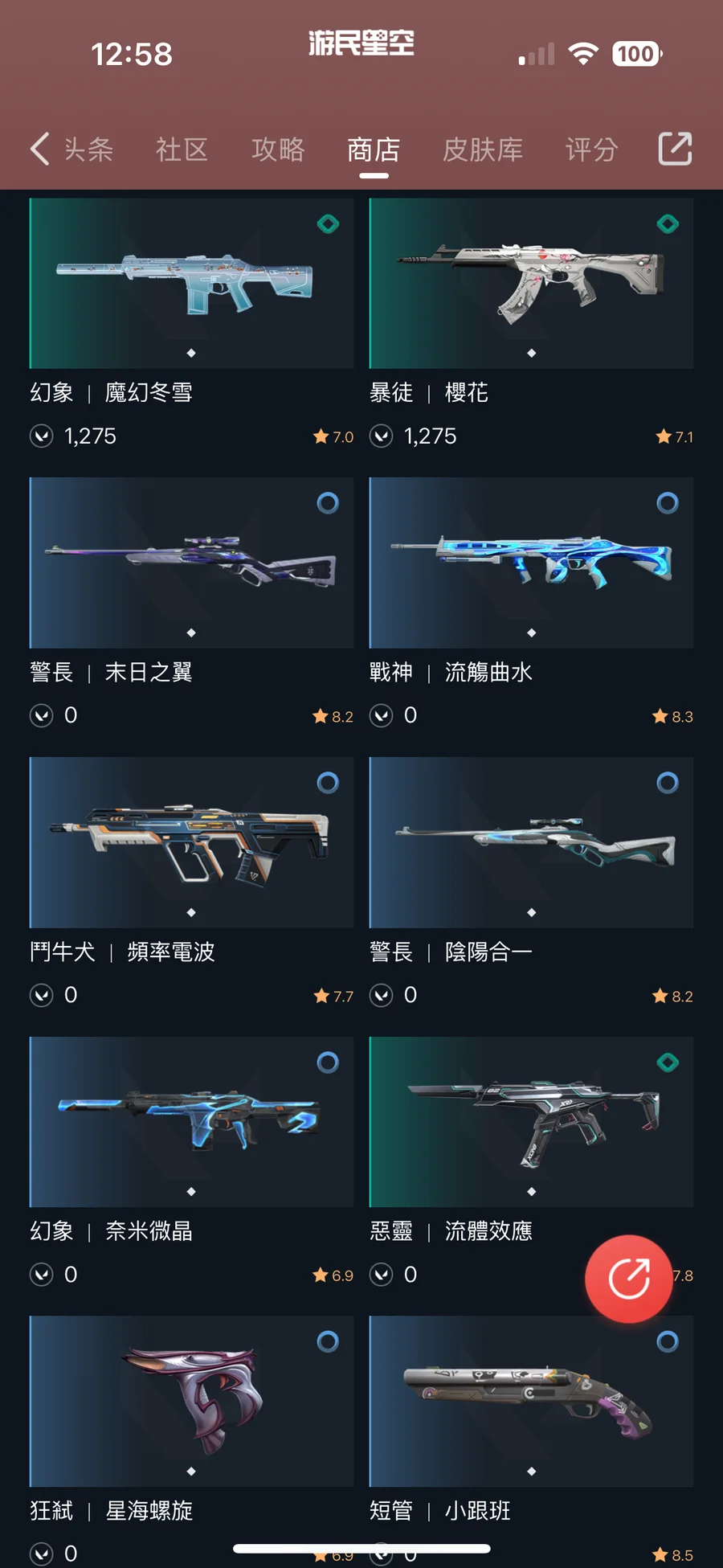Open the 惡靈 流體效應 skin card
Viewport: 723px width, 1568px height.
pos(531,1122)
